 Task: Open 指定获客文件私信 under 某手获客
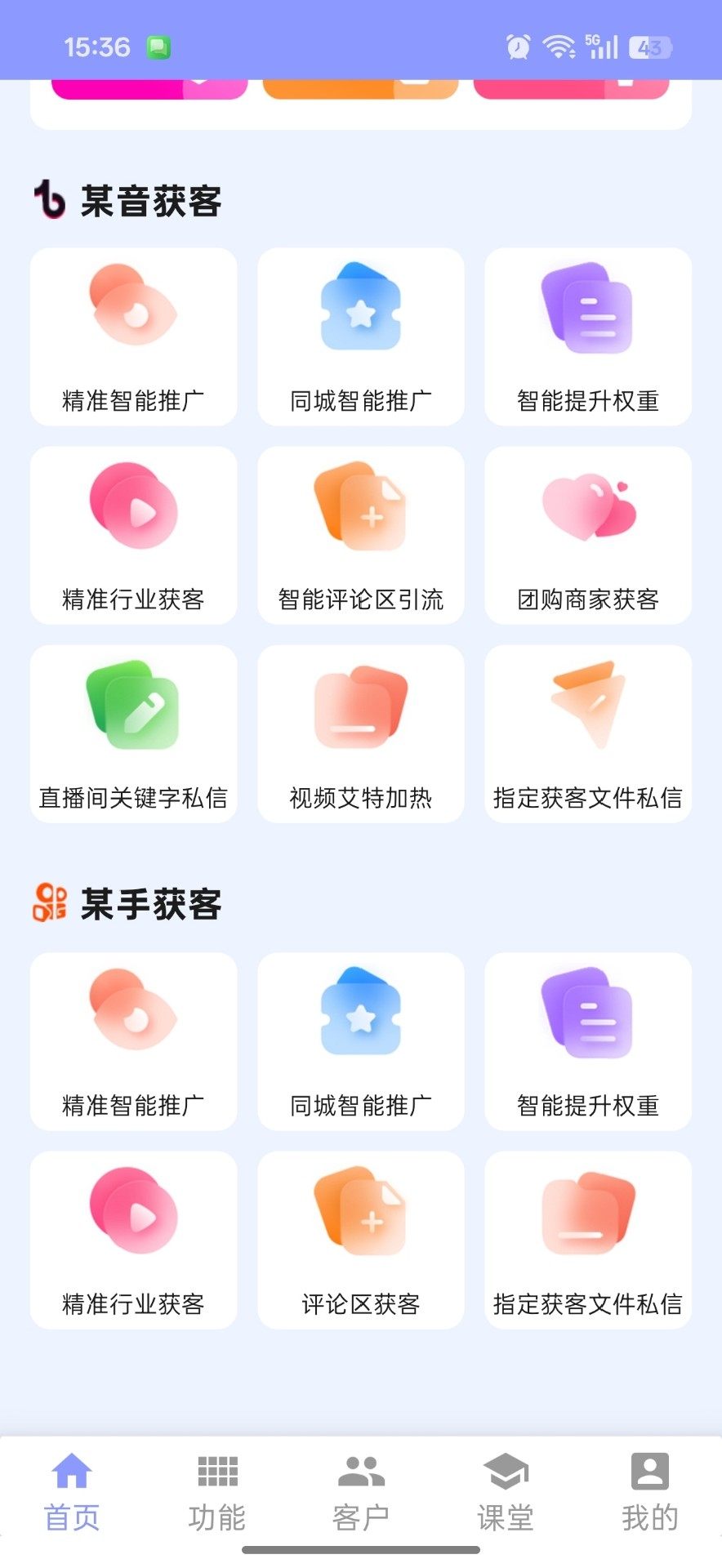[588, 1240]
